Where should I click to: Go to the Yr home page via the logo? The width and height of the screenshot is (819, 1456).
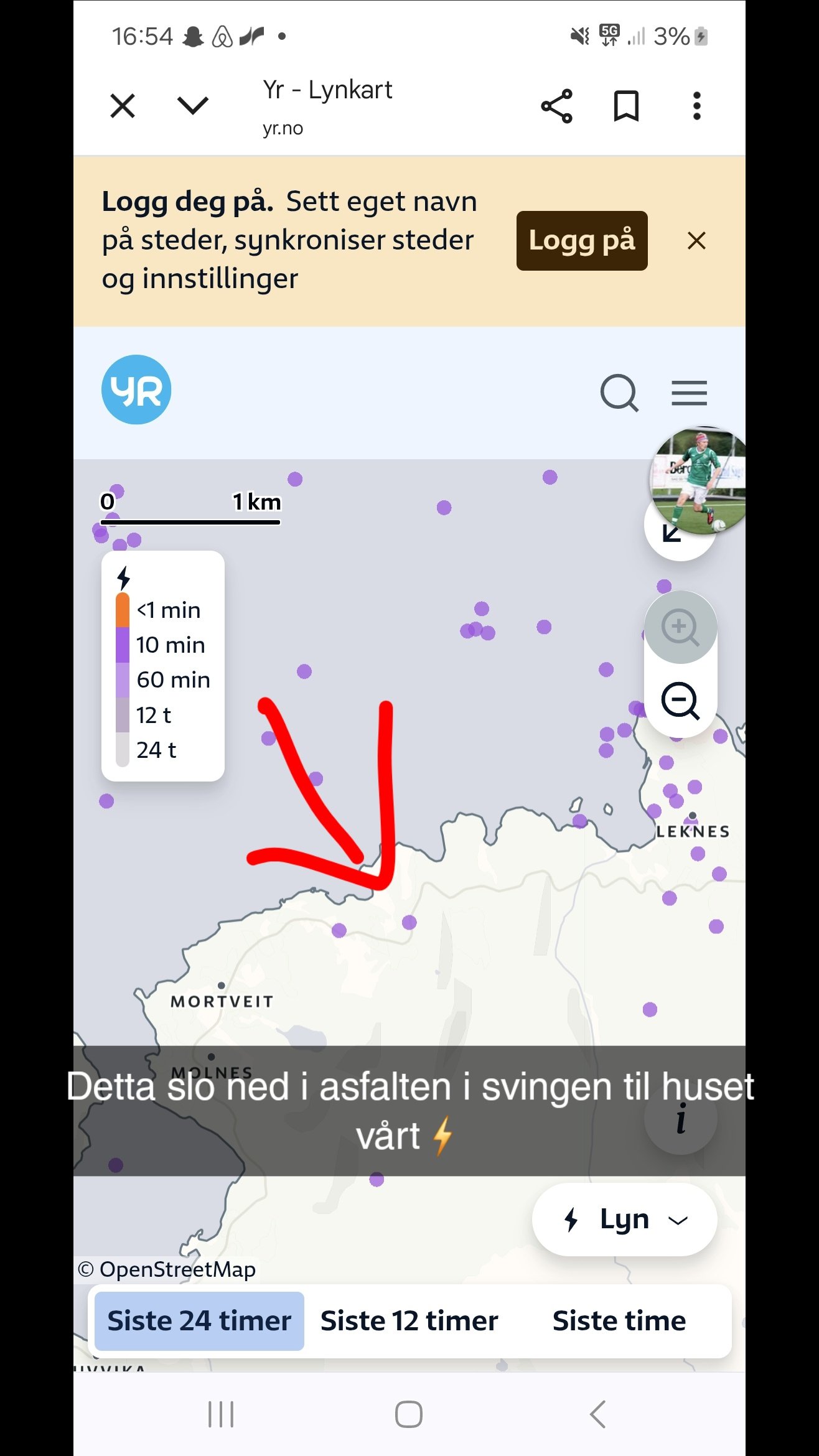point(136,390)
